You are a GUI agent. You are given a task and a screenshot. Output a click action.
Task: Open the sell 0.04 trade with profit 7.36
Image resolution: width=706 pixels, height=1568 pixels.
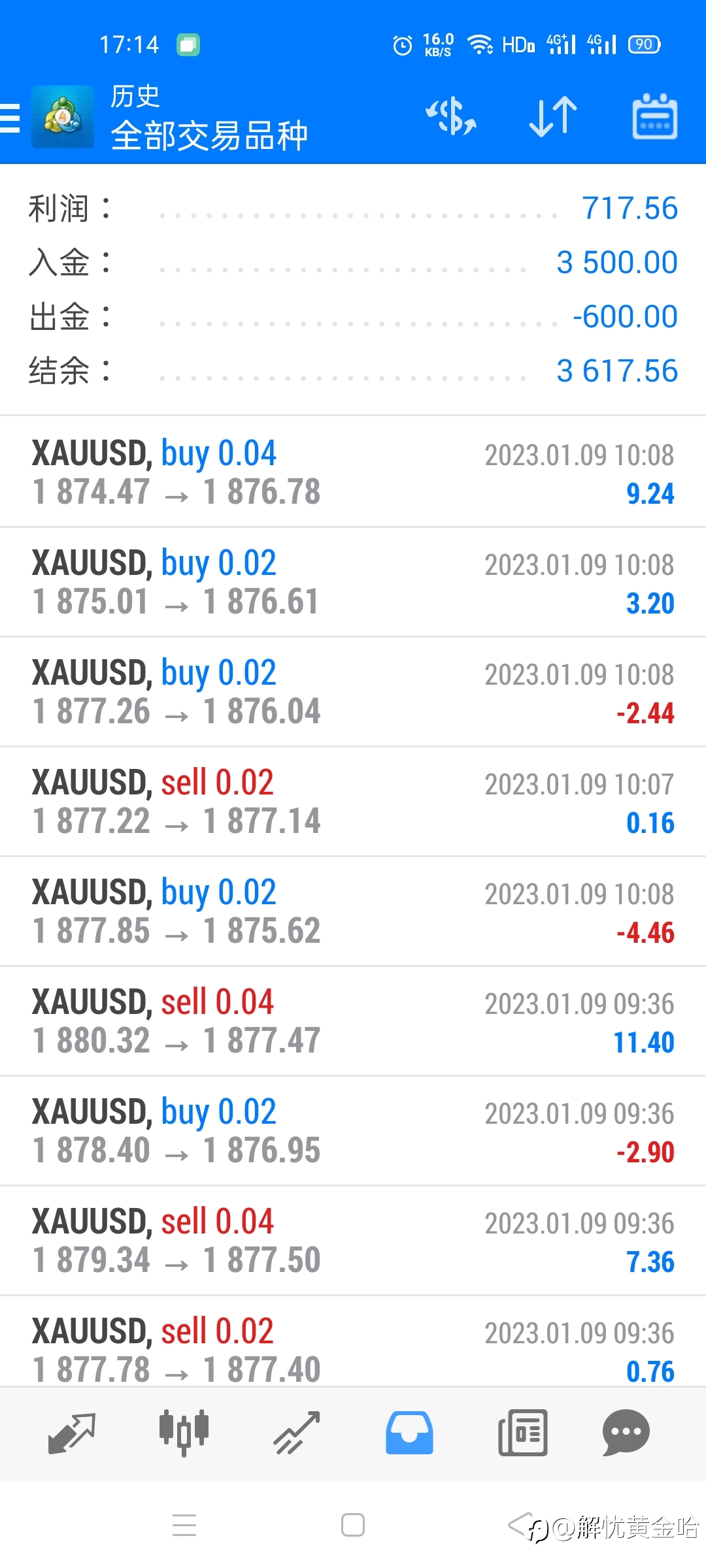tap(353, 1241)
